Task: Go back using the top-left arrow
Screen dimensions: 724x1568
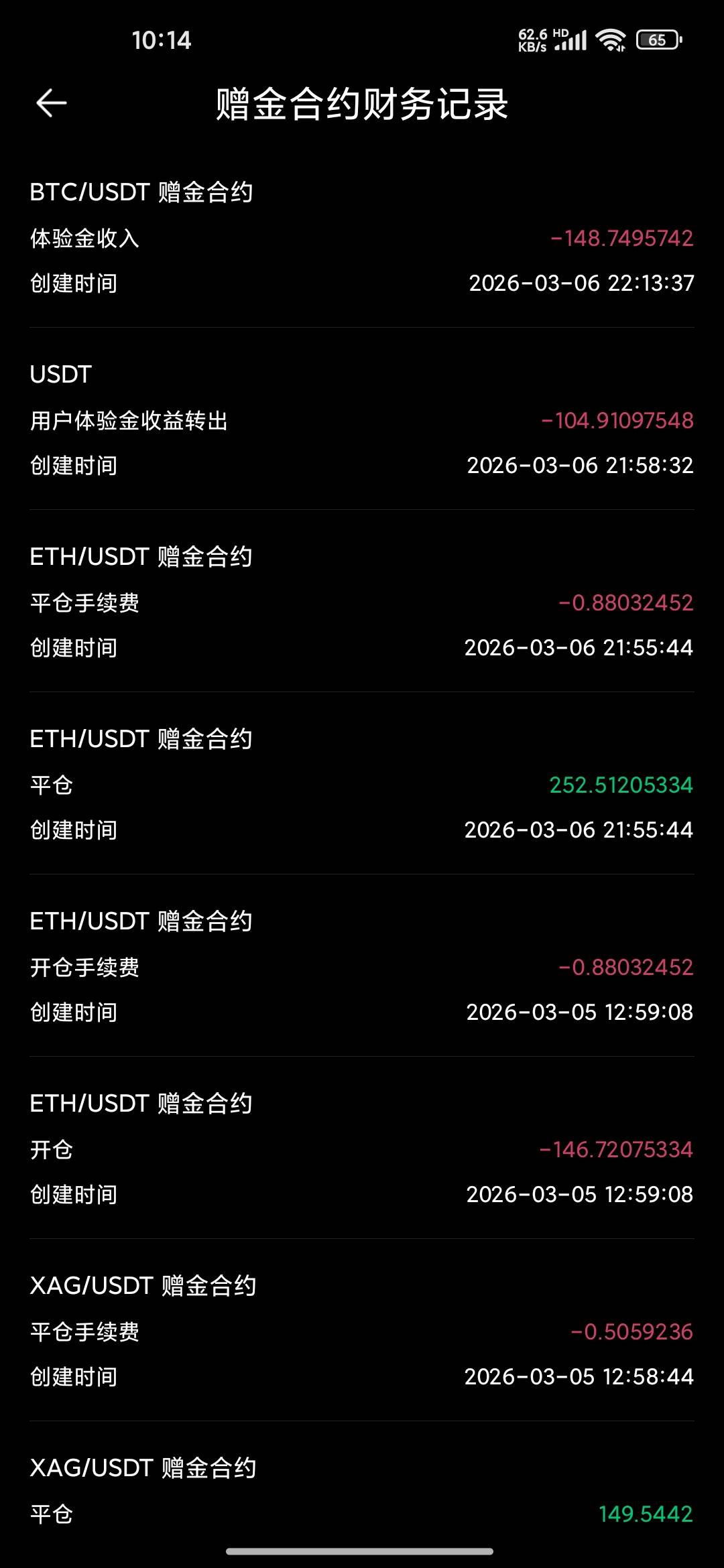Action: (51, 103)
